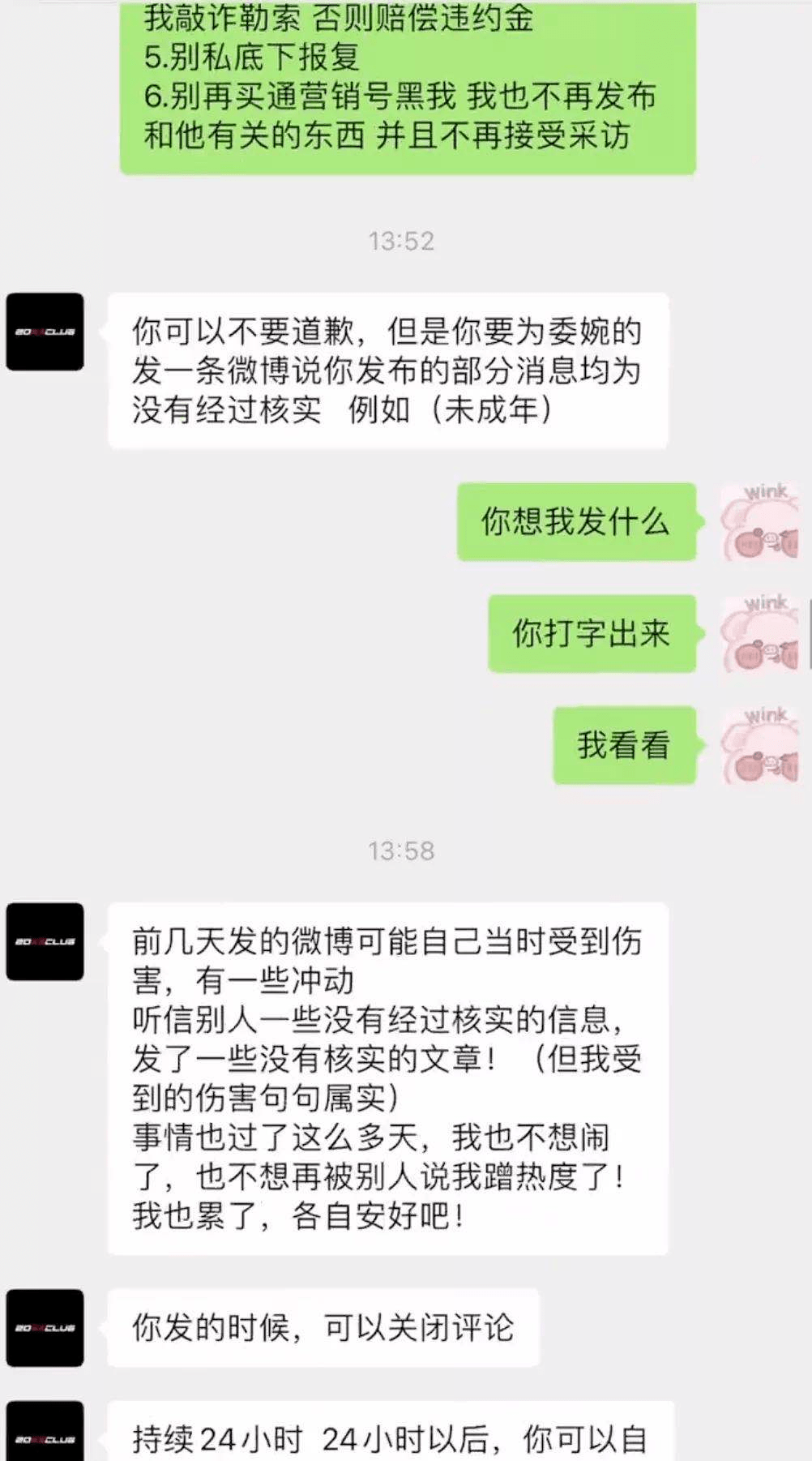Tap black avatar next to 你发的时候，可以关闭评论
The width and height of the screenshot is (812, 1461).
click(45, 1327)
